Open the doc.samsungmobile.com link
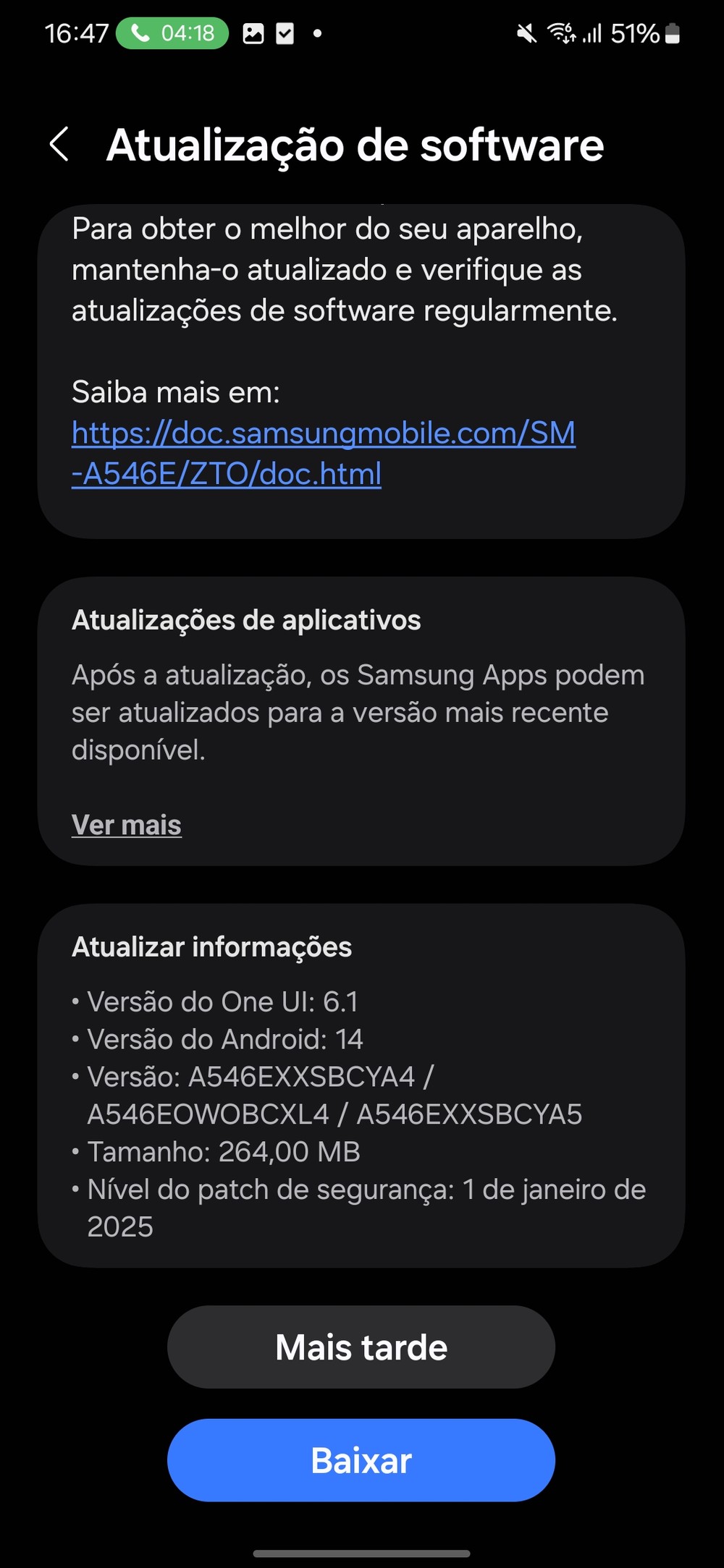This screenshot has height=1568, width=724. point(324,454)
